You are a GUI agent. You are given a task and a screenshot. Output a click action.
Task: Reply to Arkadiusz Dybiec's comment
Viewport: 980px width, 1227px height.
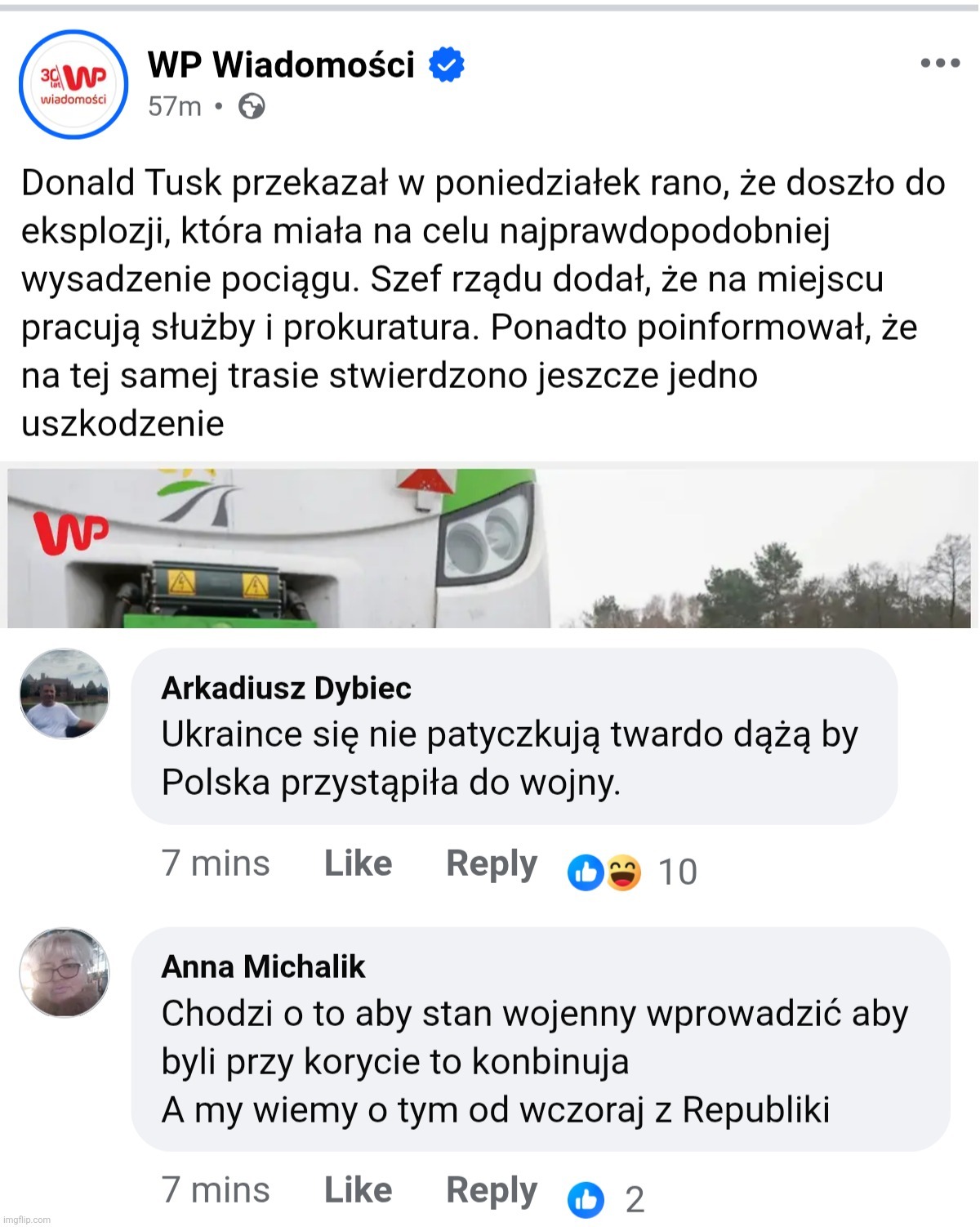click(491, 863)
